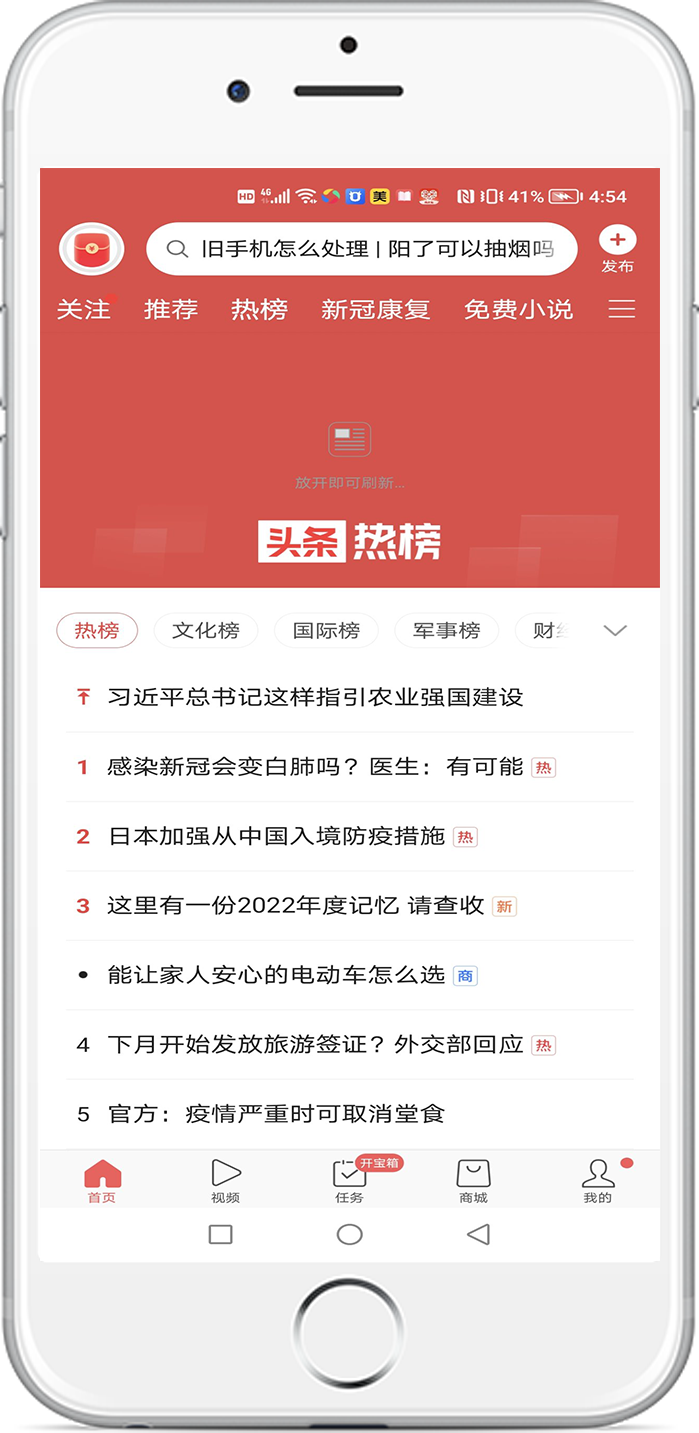Tap the 发布 publish button

pyautogui.click(x=617, y=249)
